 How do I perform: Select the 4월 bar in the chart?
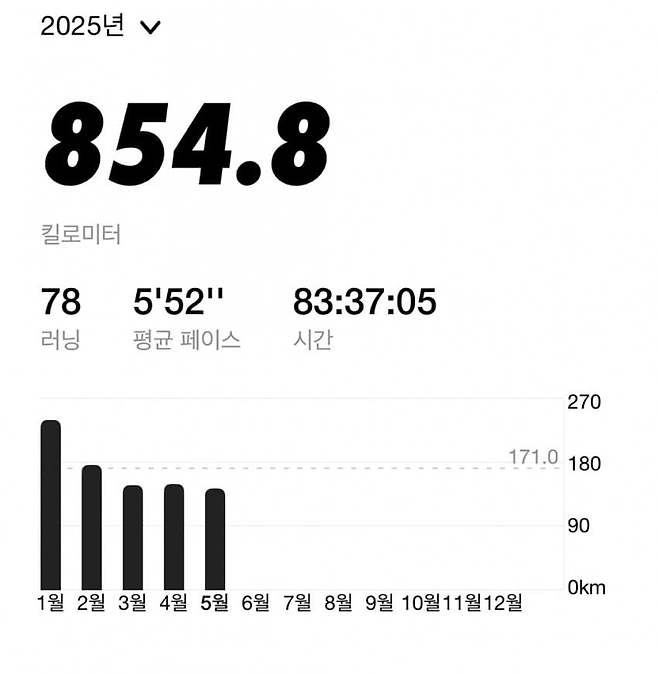pyautogui.click(x=174, y=537)
